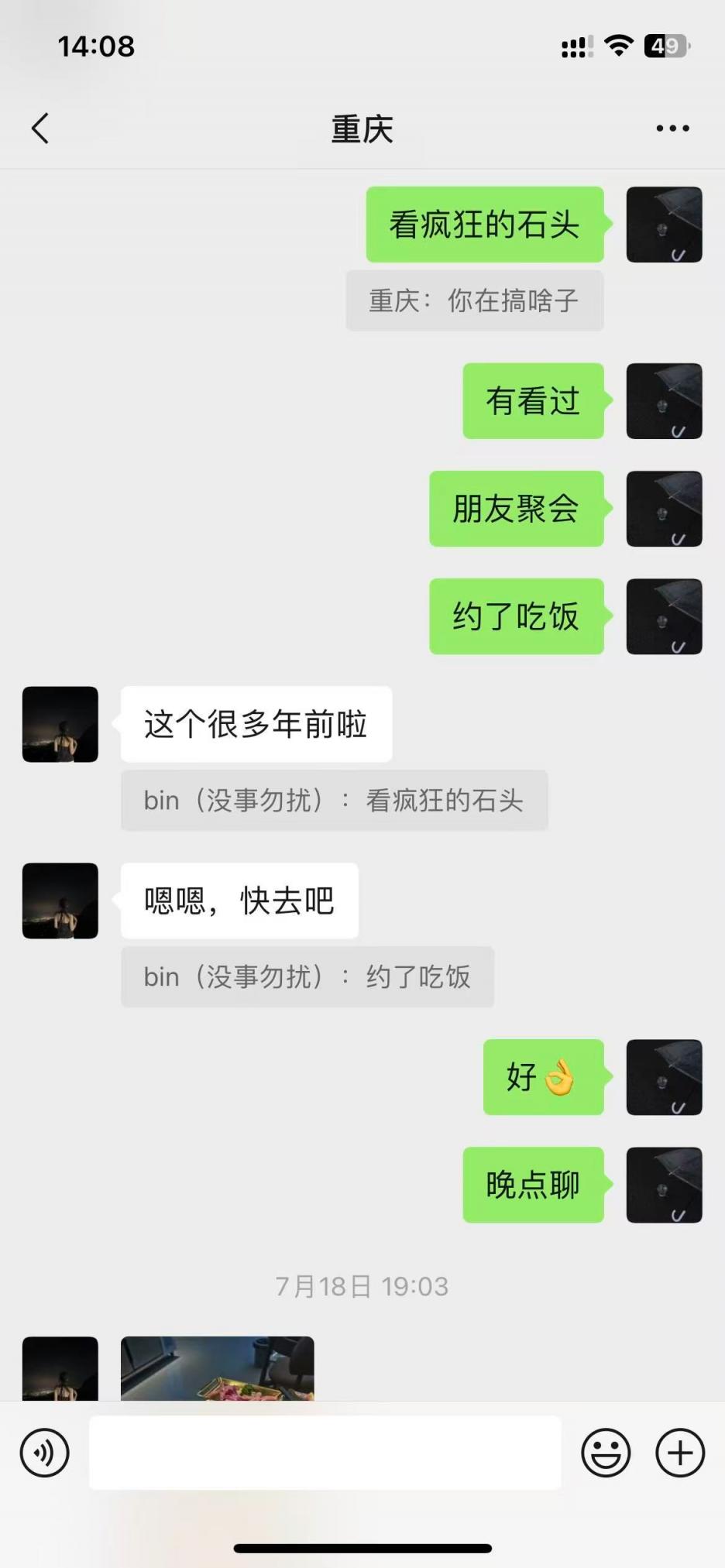Jump to quoted message 你在搞啥子

(x=474, y=300)
